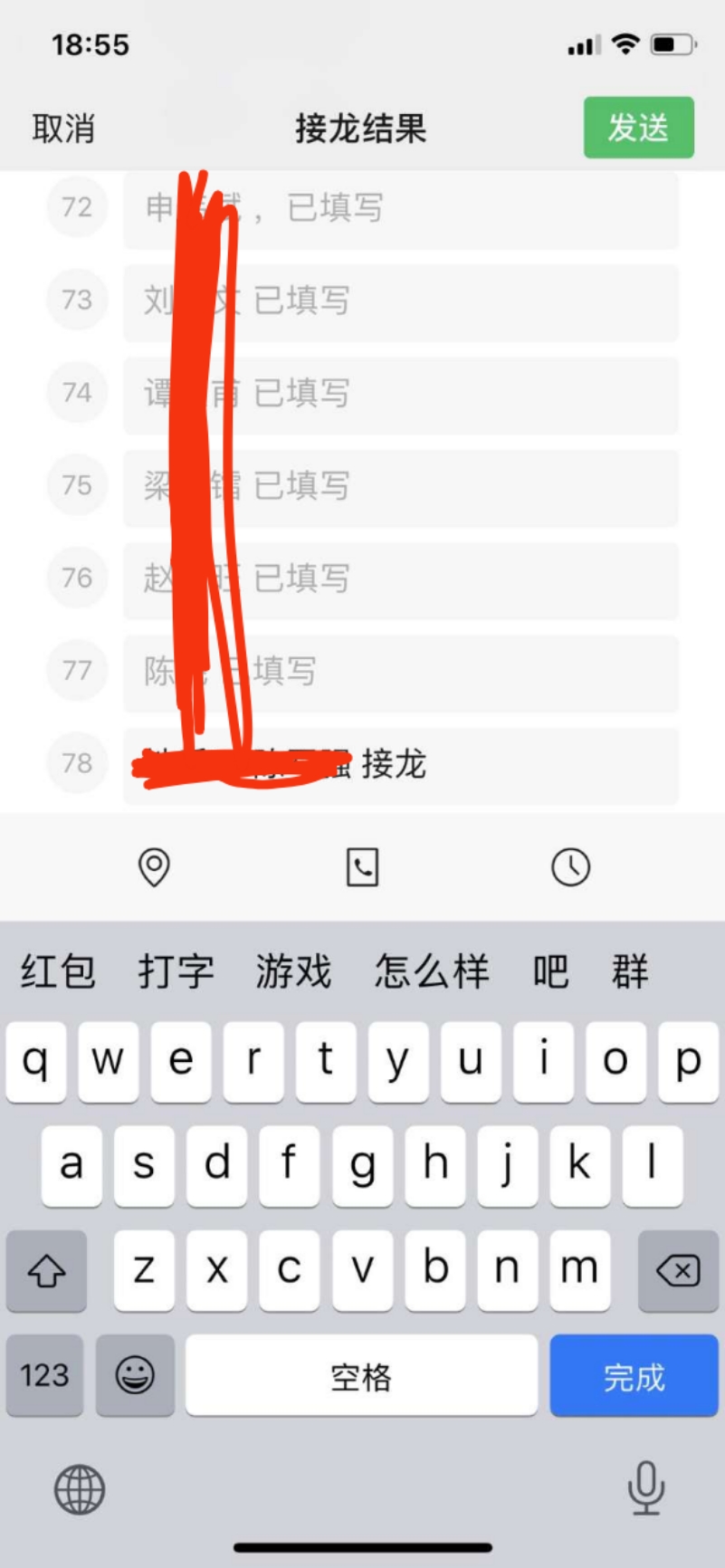Image resolution: width=725 pixels, height=1568 pixels.
Task: Pick the 游戏 suggestion word
Action: click(x=293, y=971)
